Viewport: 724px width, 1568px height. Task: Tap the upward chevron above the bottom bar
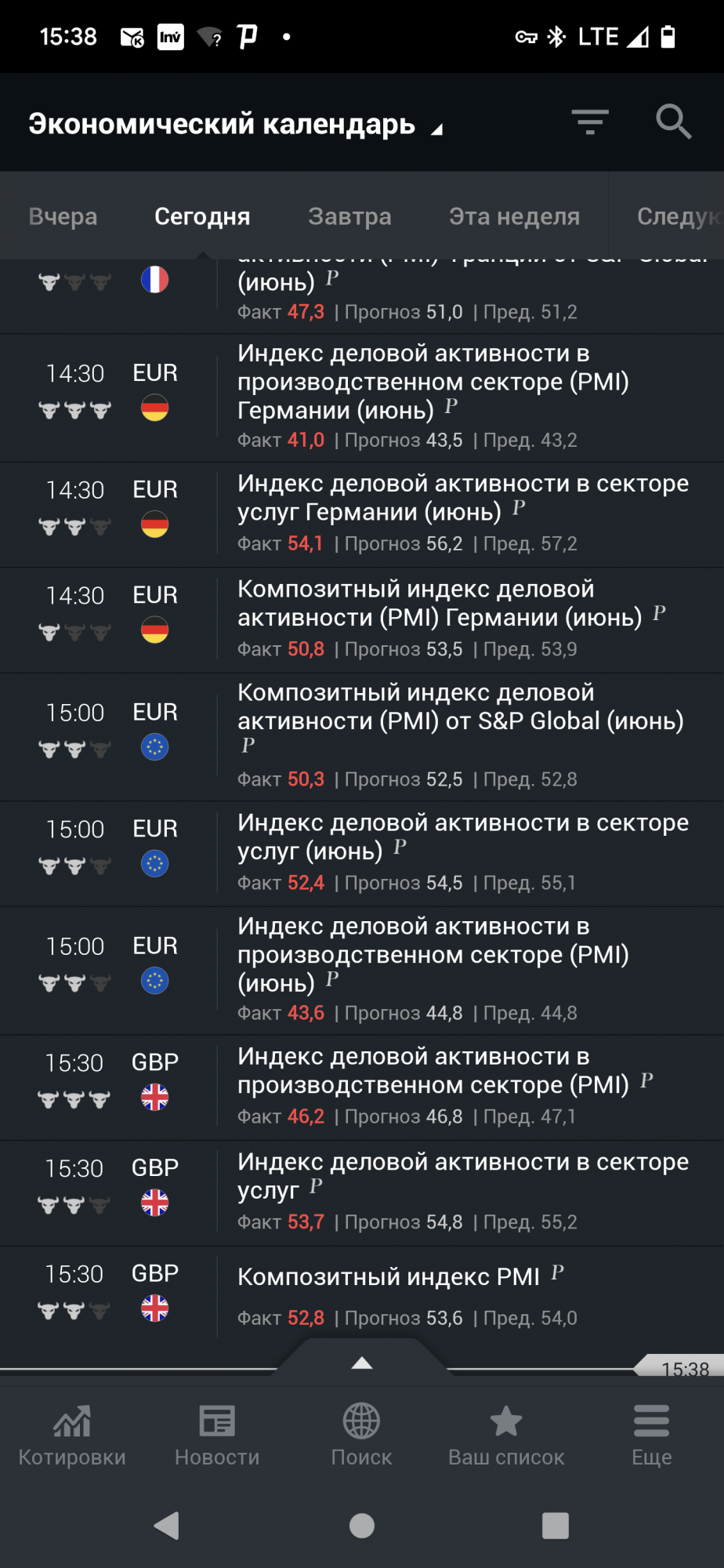pyautogui.click(x=361, y=1362)
